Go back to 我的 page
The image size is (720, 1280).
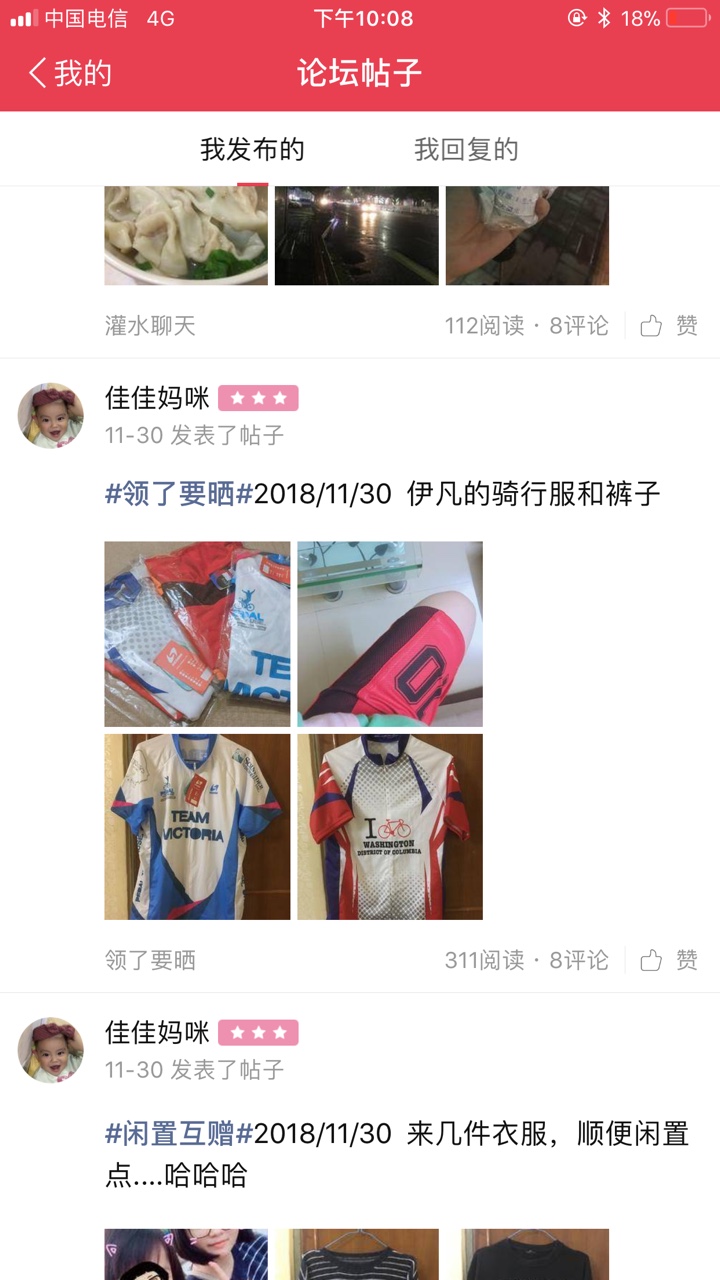pos(69,73)
